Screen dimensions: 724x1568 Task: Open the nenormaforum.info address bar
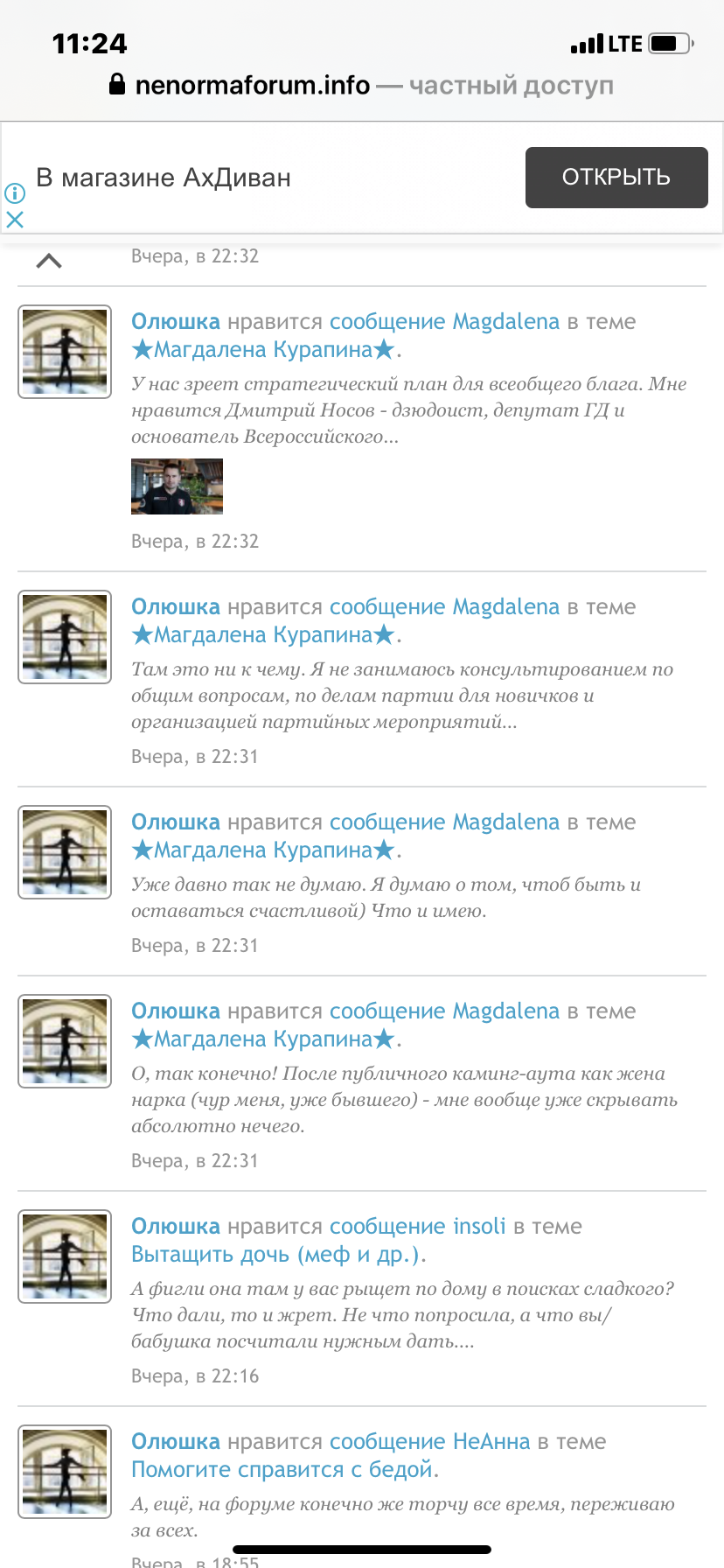[361, 86]
